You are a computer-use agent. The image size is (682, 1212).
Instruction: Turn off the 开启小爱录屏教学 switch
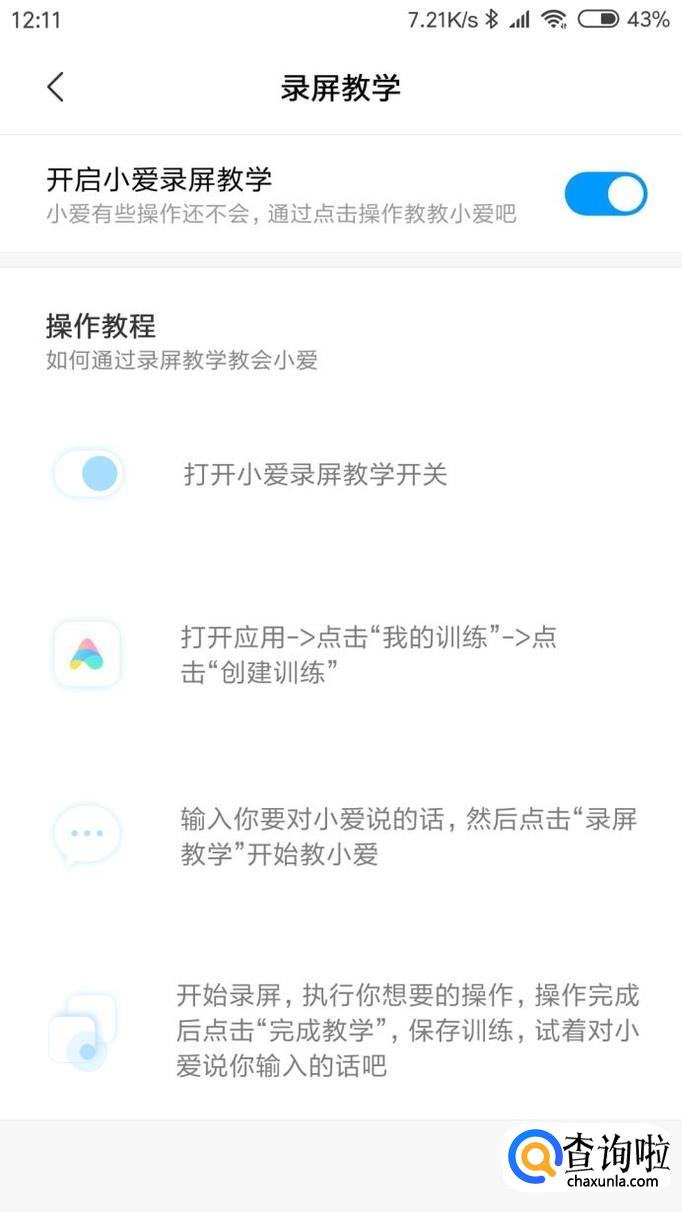pyautogui.click(x=605, y=194)
